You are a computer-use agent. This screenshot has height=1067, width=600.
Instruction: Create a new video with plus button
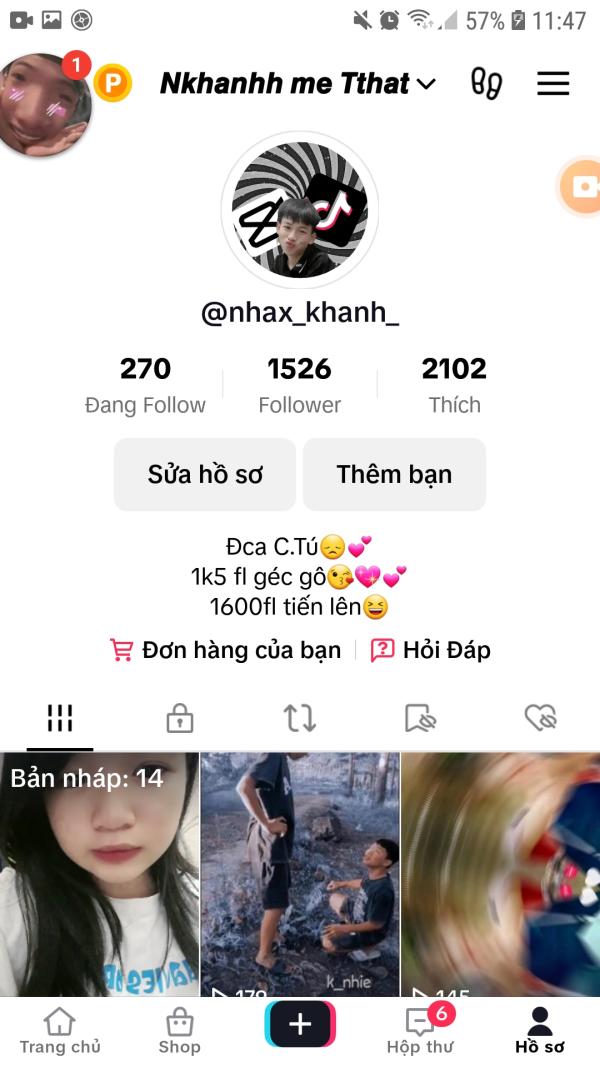(x=300, y=1025)
